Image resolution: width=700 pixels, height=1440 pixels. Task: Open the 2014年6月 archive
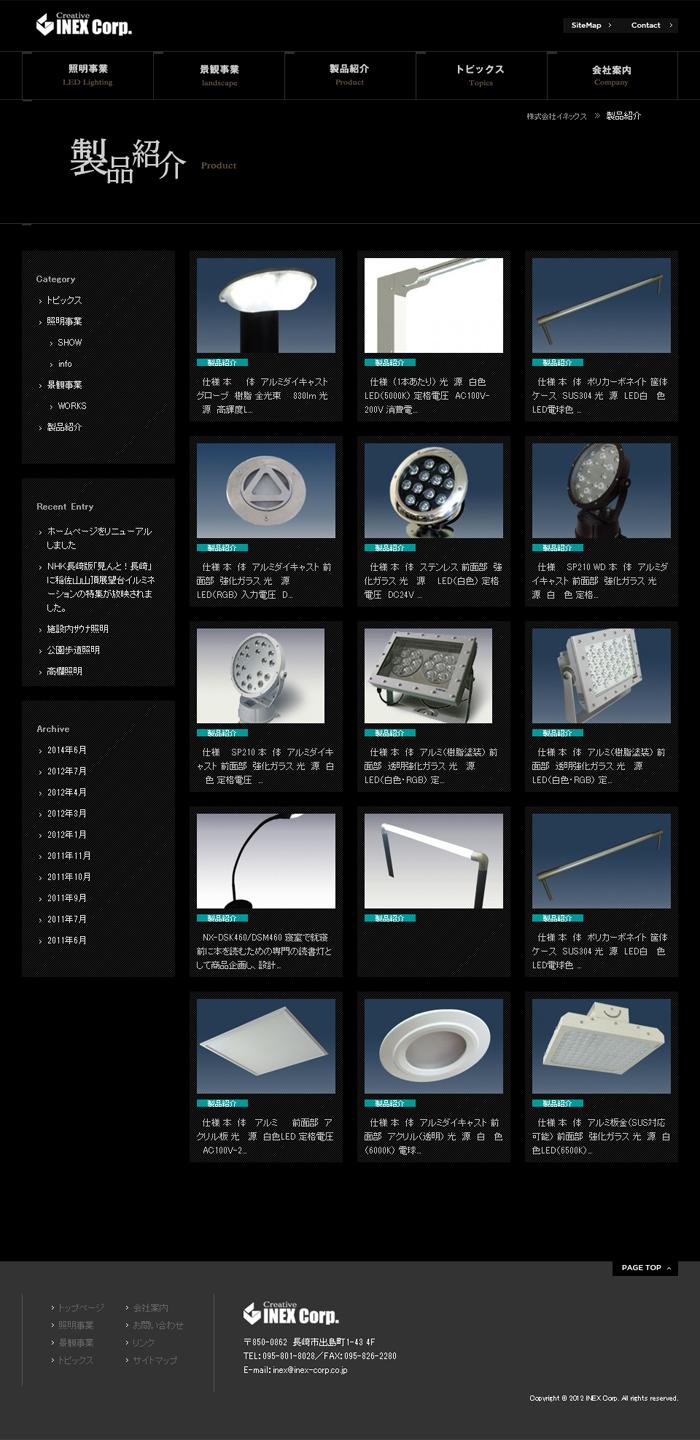(x=67, y=750)
